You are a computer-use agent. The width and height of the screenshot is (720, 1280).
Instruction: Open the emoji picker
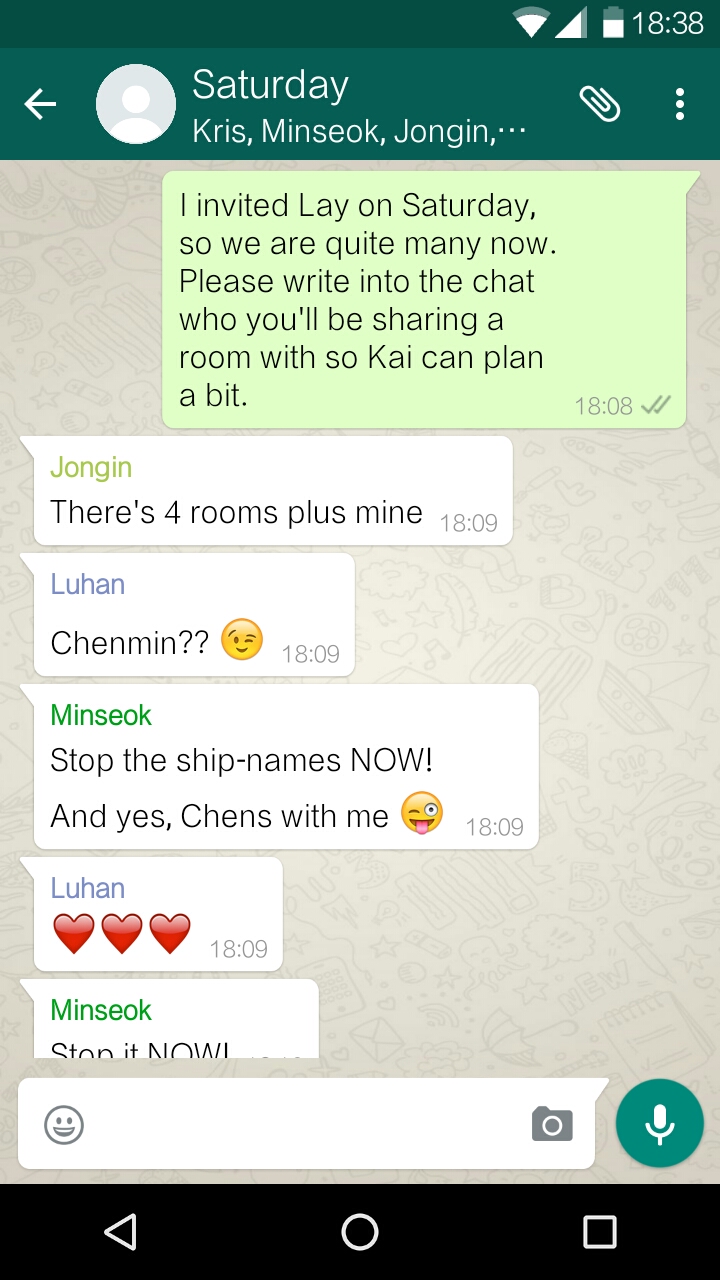[x=64, y=1125]
